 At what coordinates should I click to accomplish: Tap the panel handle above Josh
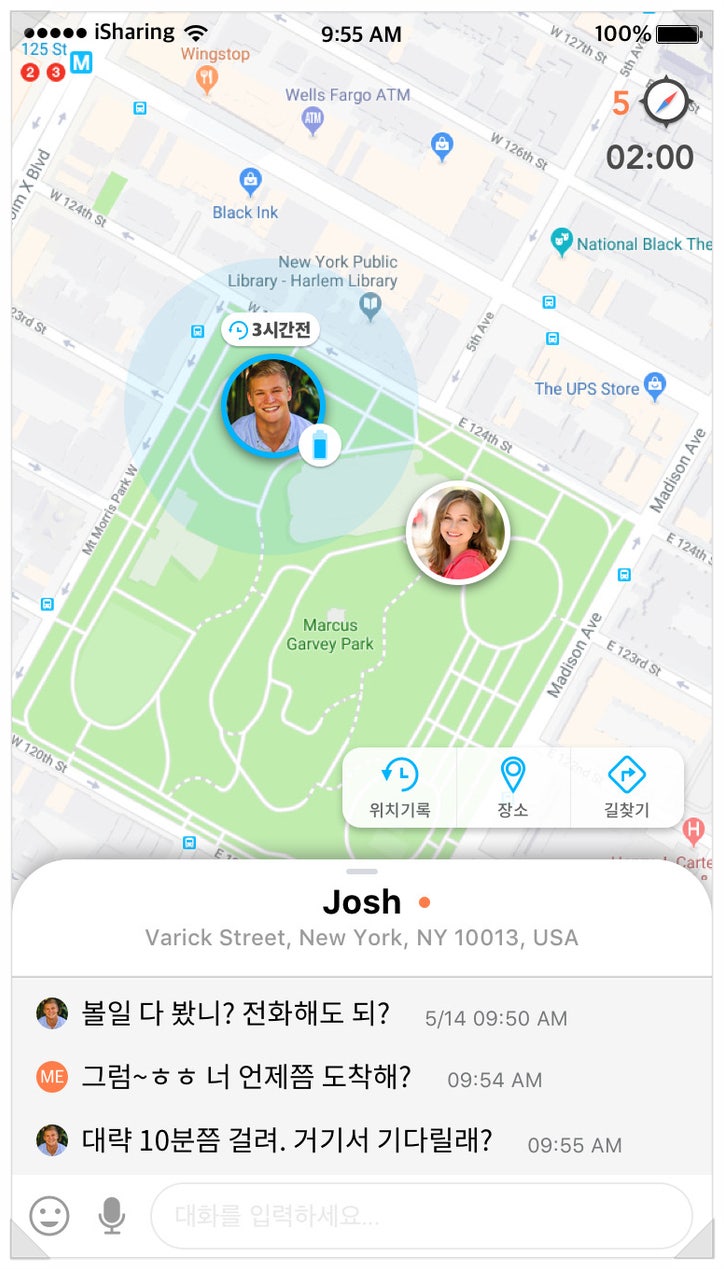361,872
